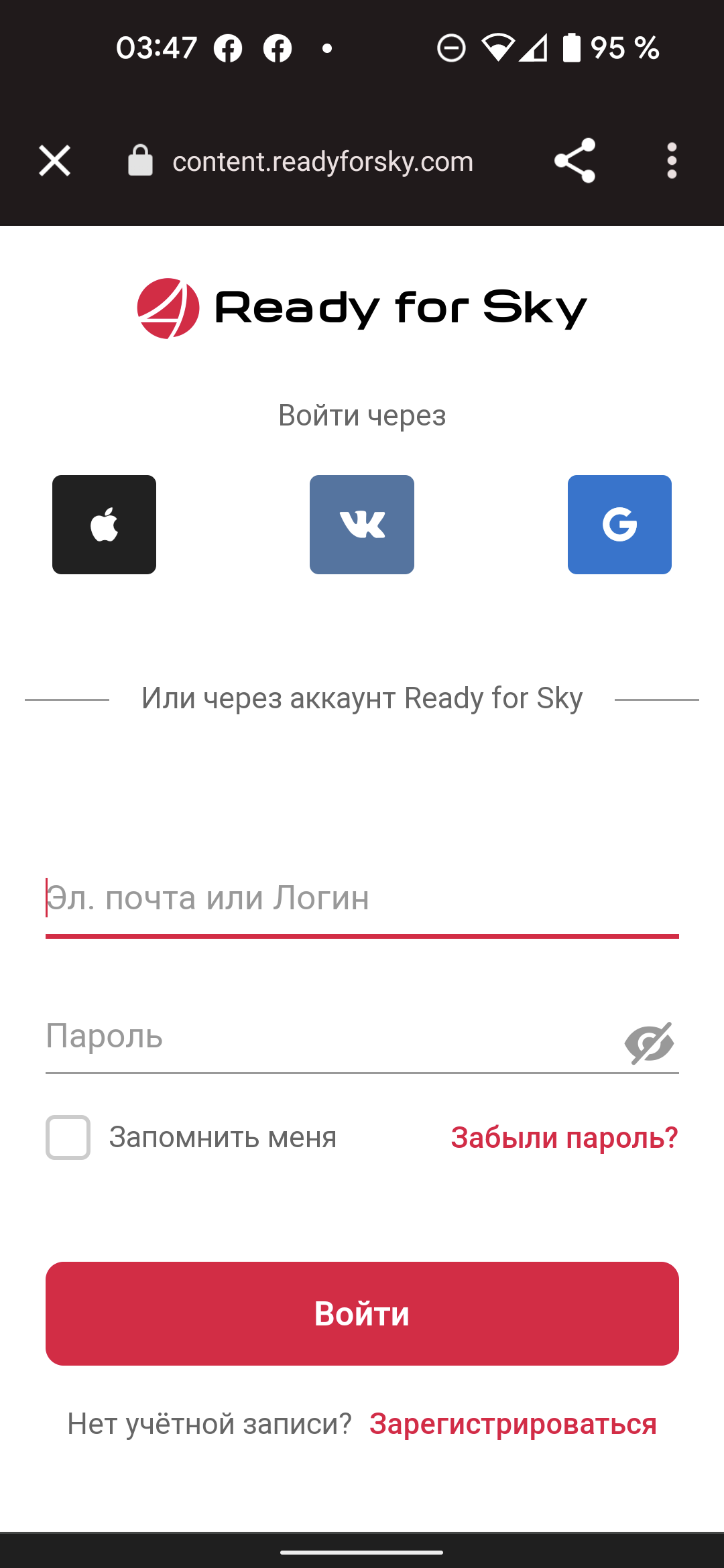Sign in with Google
Image resolution: width=724 pixels, height=1568 pixels.
(x=619, y=525)
